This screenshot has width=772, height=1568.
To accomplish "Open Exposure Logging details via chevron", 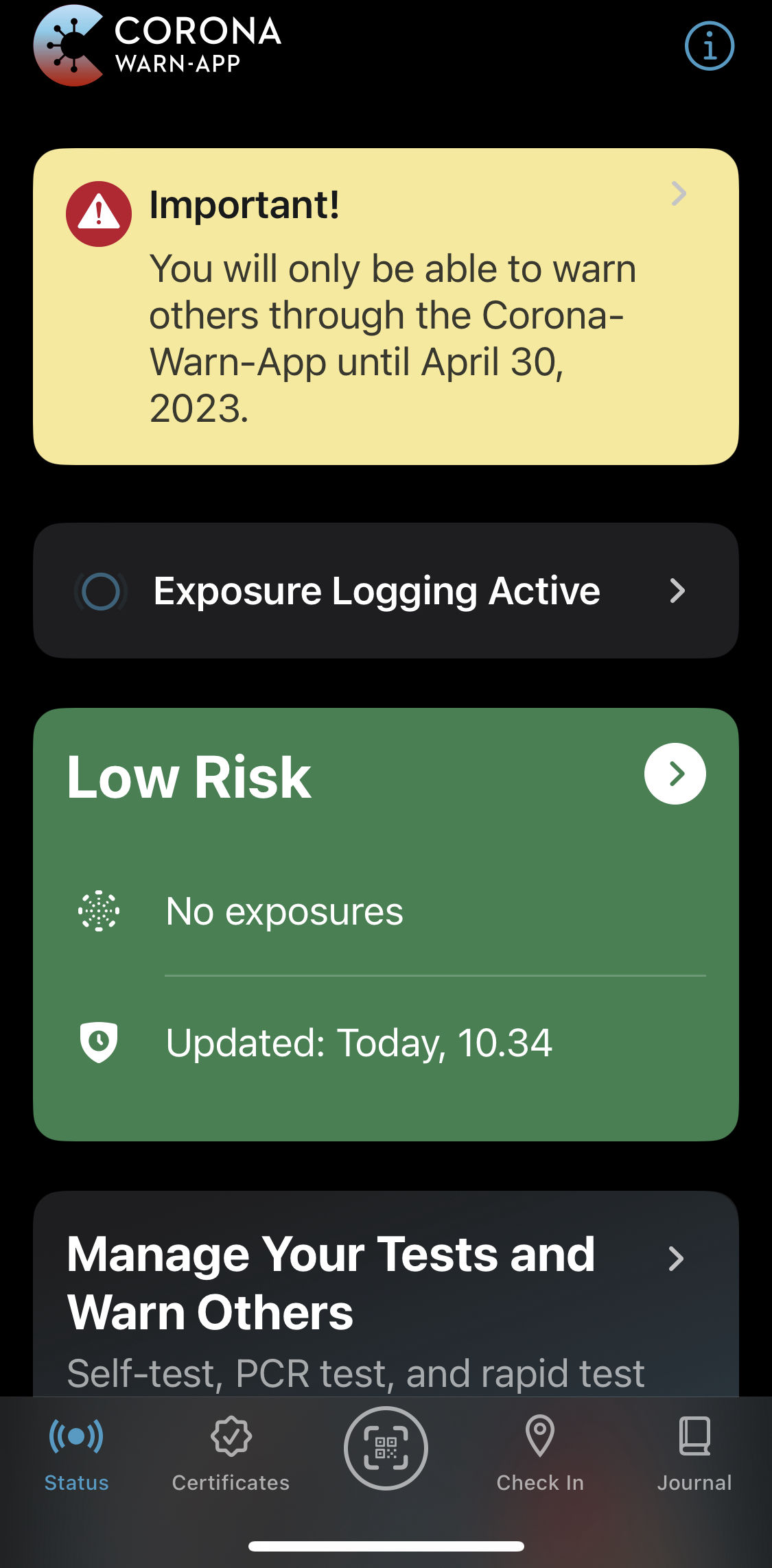I will click(678, 591).
